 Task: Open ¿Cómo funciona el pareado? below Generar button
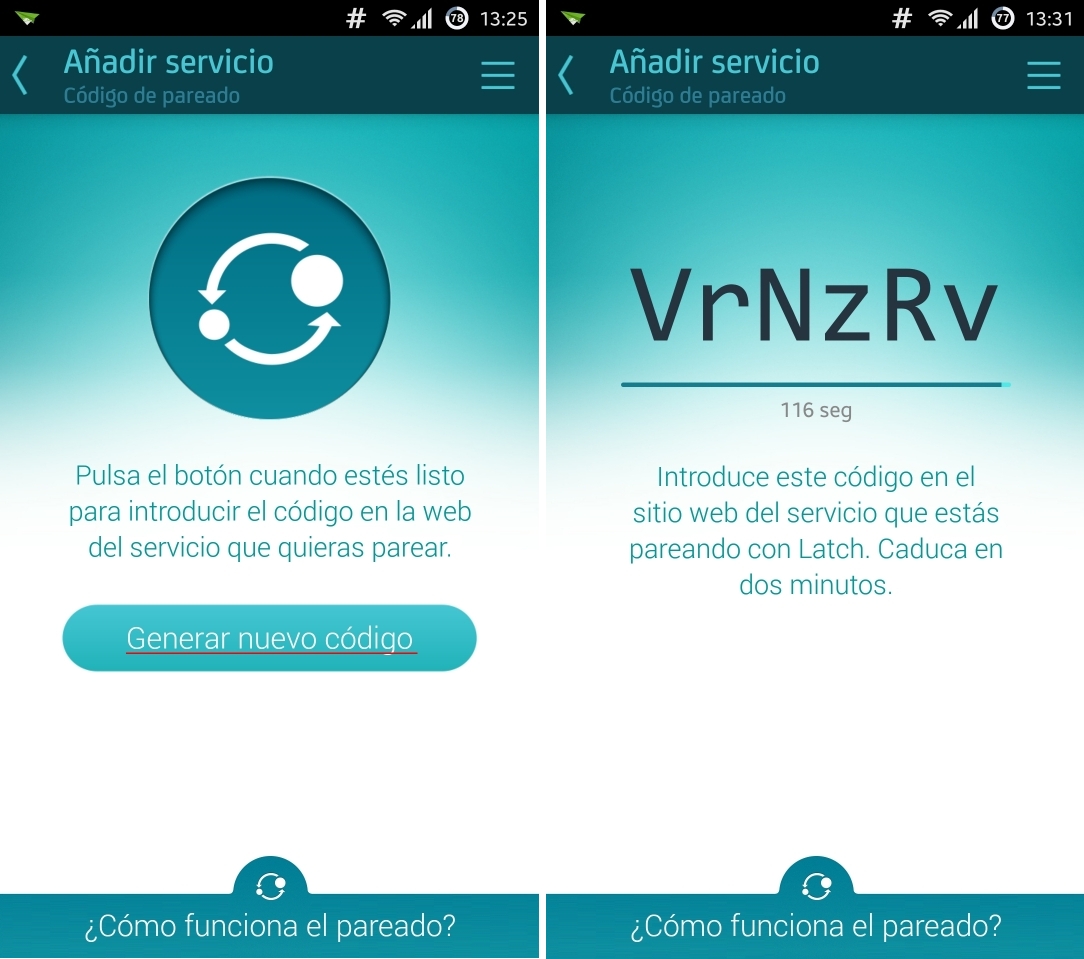pyautogui.click(x=270, y=925)
